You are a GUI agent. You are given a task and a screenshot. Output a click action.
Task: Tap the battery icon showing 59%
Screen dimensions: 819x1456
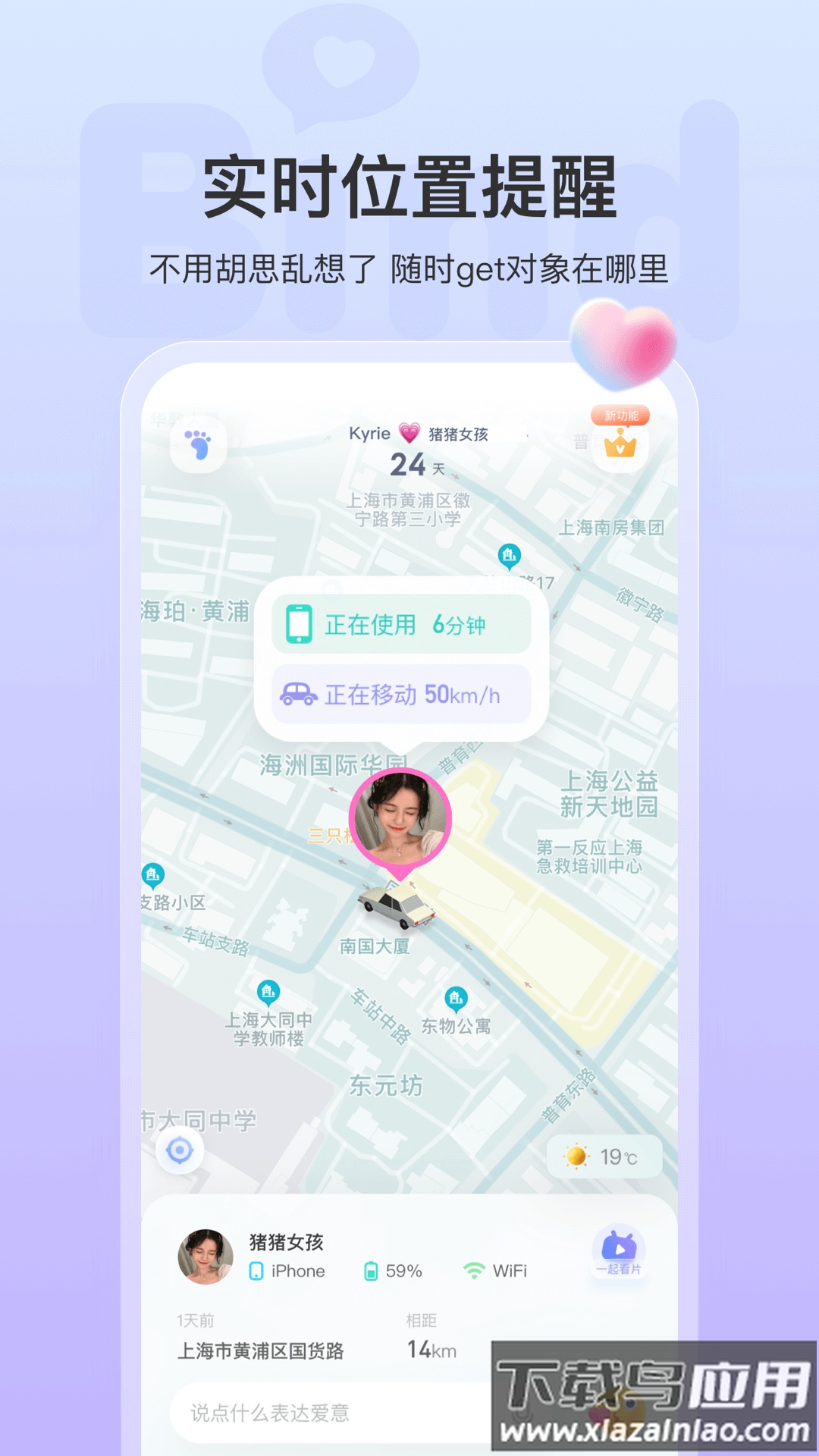tap(372, 1269)
